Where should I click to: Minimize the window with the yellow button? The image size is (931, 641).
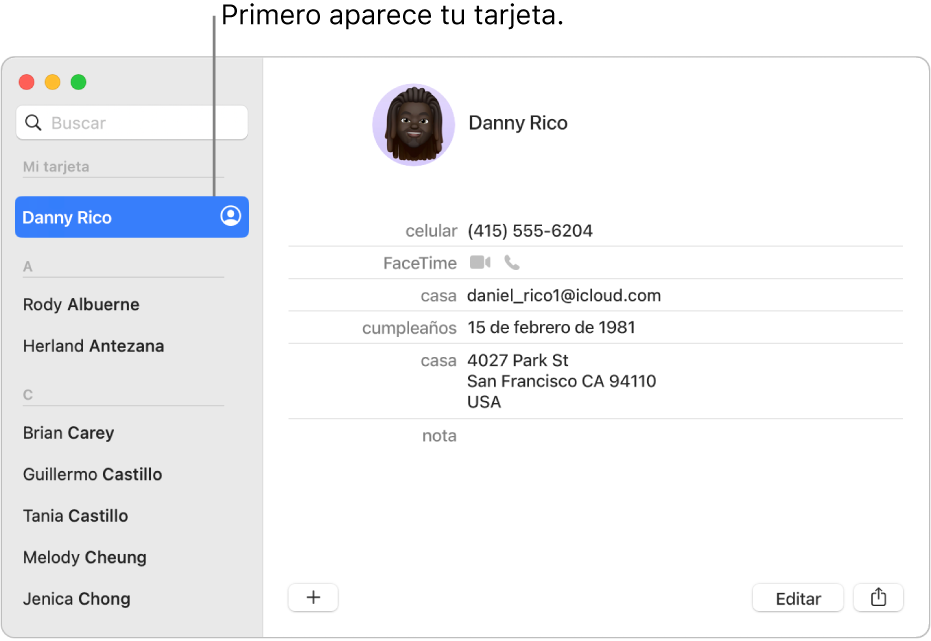(x=52, y=83)
